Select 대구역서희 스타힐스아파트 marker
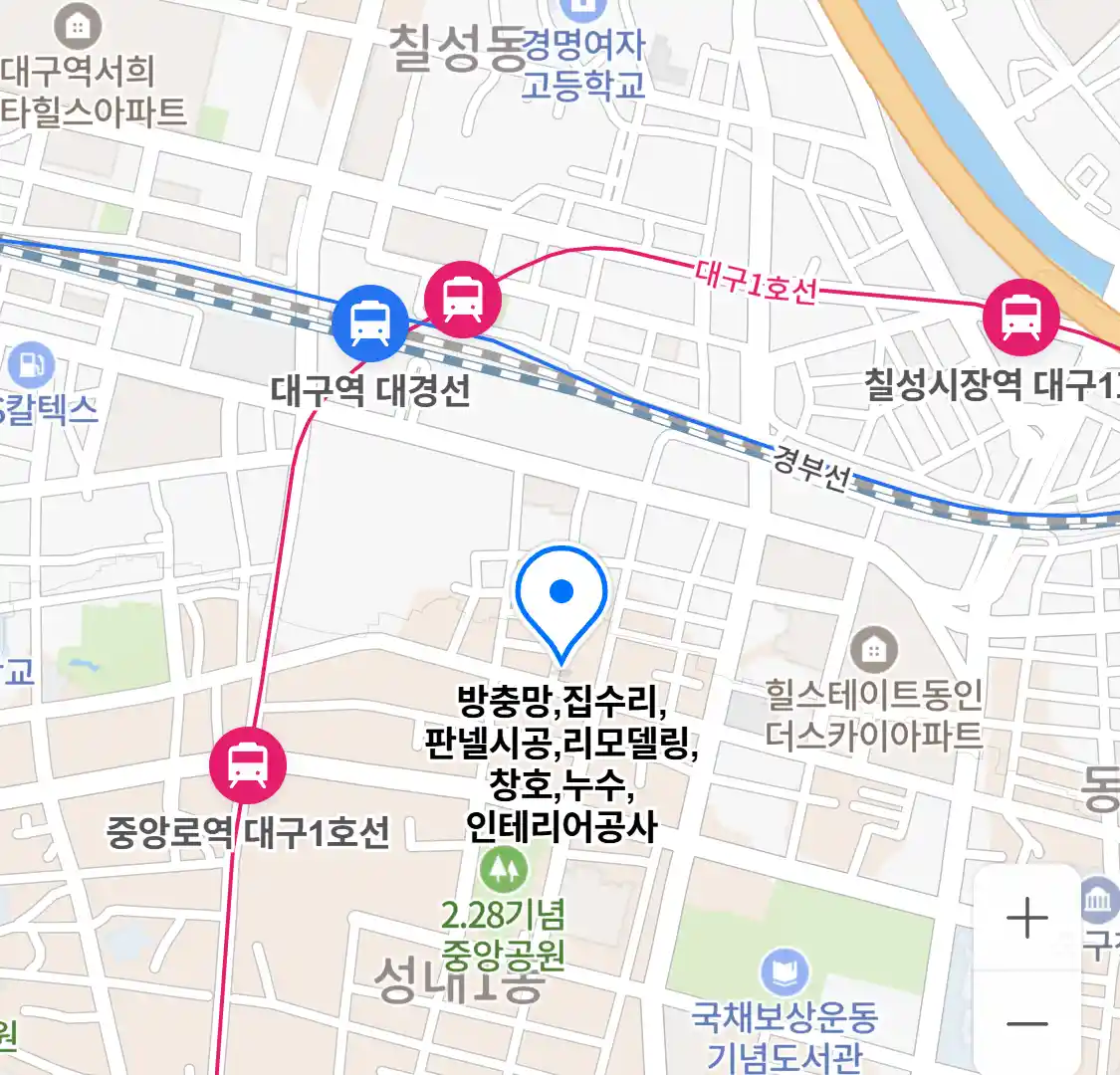This screenshot has width=1120, height=1075. [77, 26]
